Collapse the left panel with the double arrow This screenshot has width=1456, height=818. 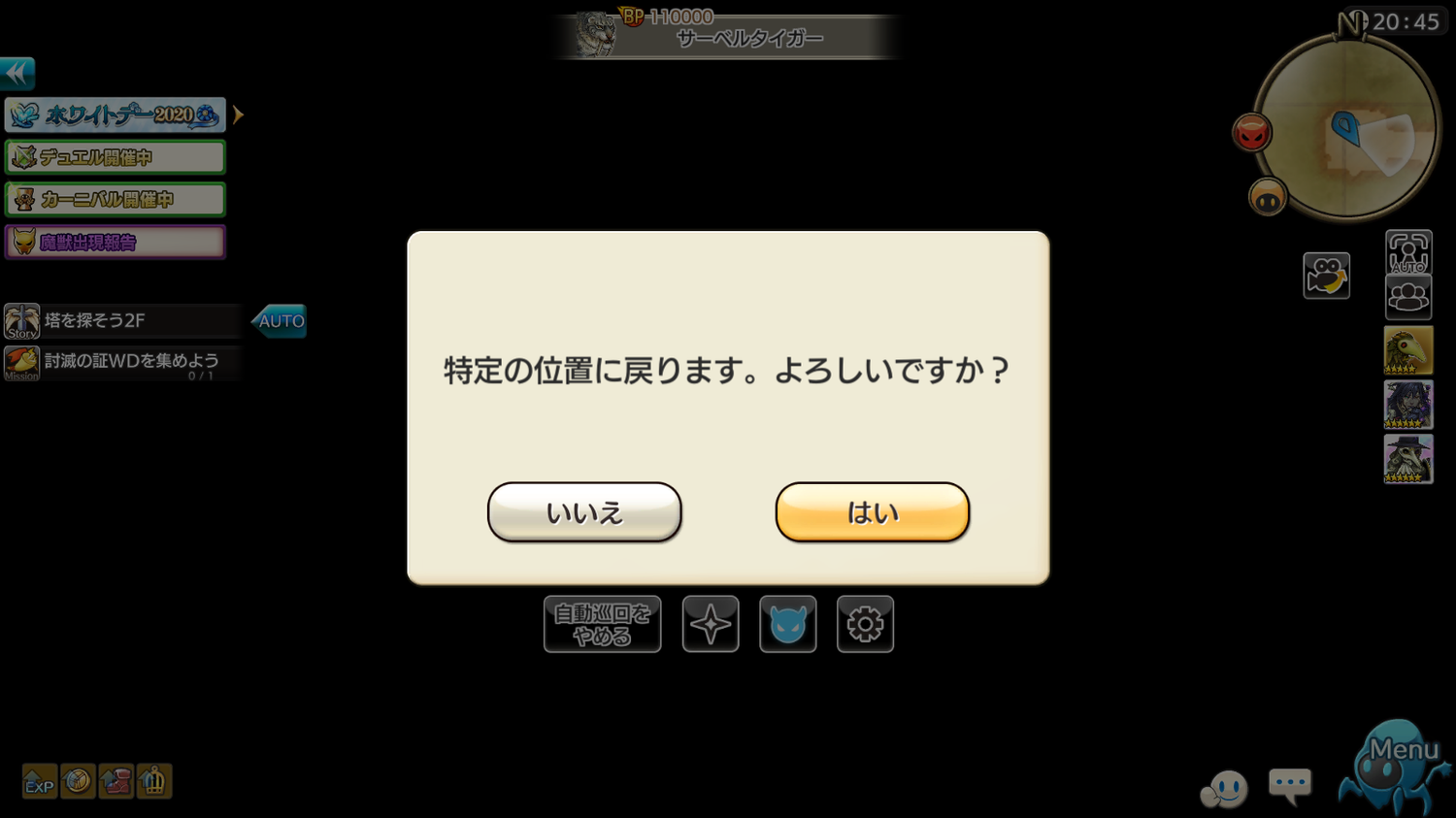(17, 74)
